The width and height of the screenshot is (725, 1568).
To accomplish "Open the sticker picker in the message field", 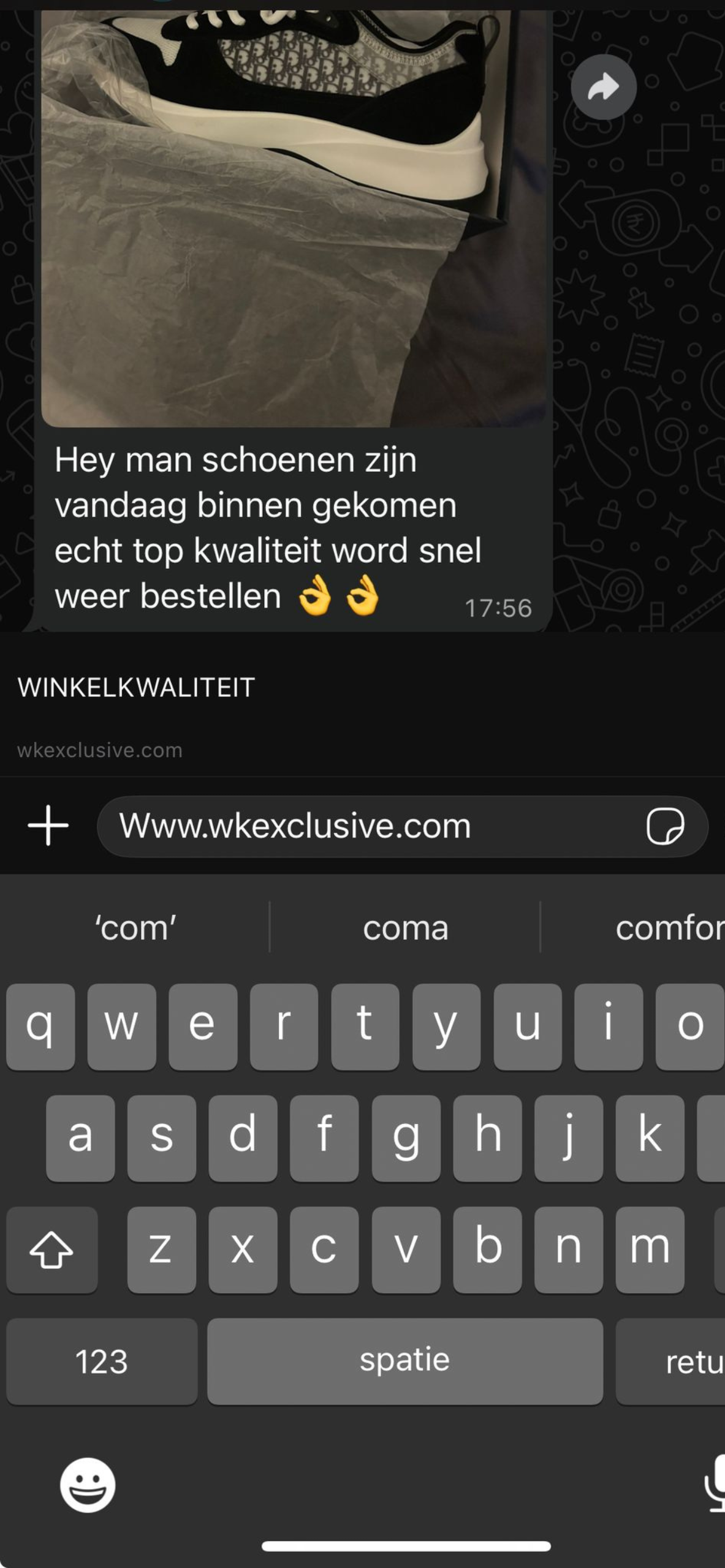I will tap(665, 826).
